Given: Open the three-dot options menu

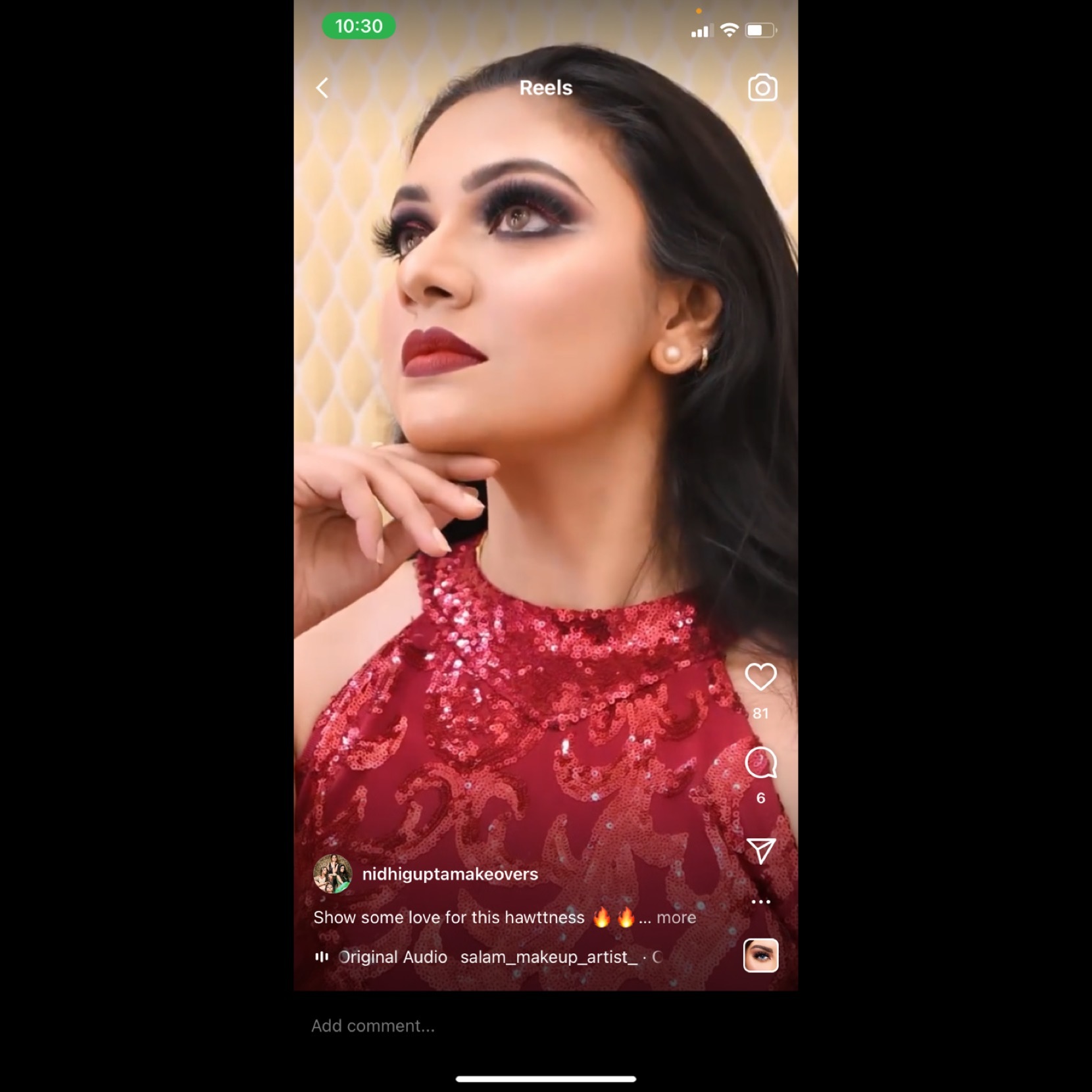Looking at the screenshot, I should click(760, 902).
